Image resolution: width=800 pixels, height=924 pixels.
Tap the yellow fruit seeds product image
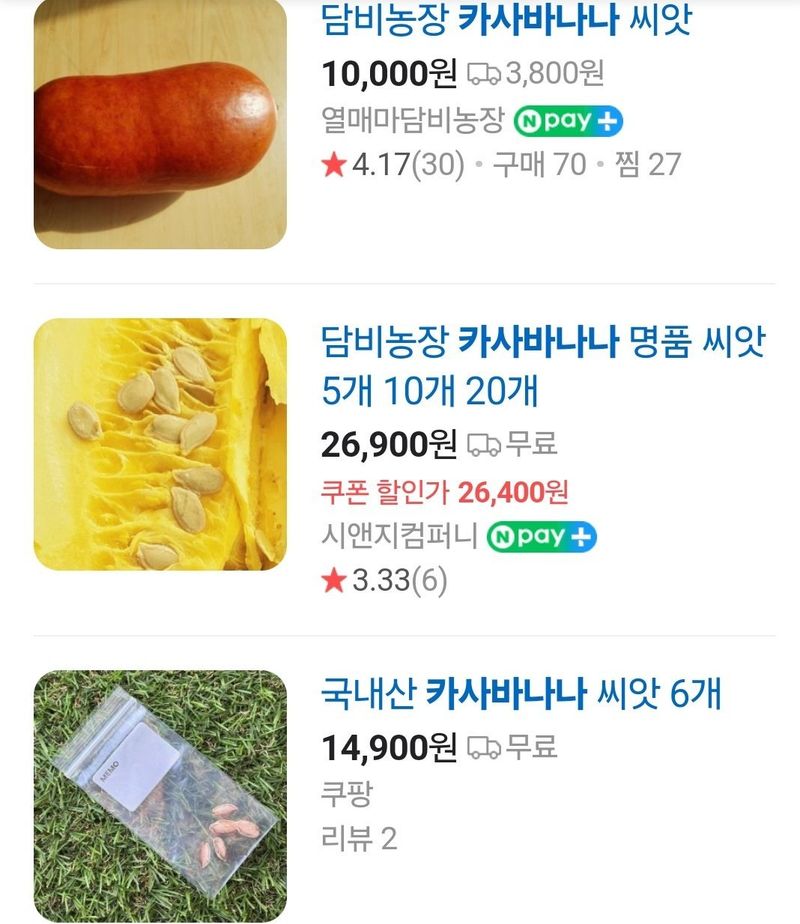pyautogui.click(x=160, y=444)
